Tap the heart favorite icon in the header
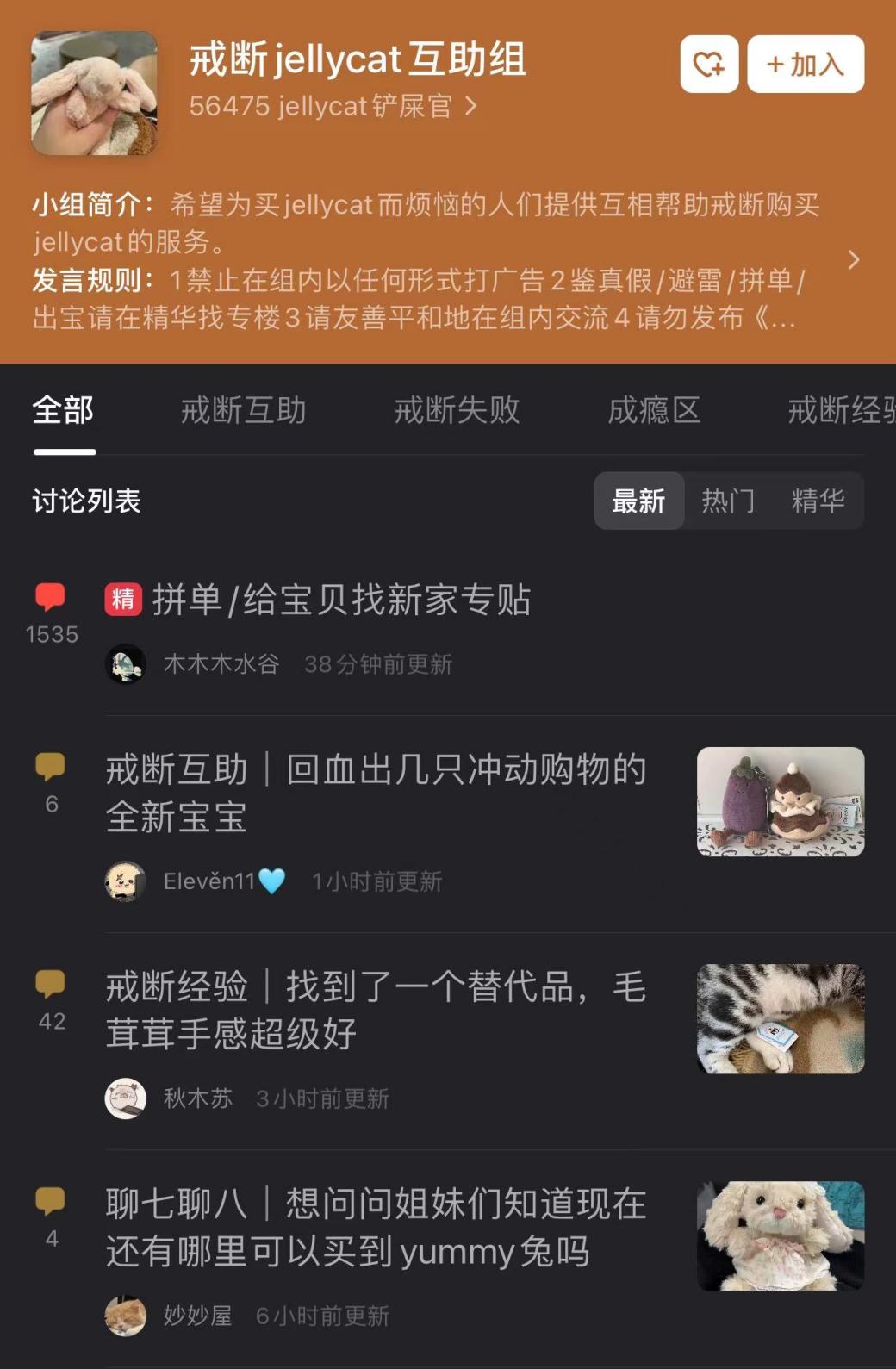The height and width of the screenshot is (1369, 896). tap(709, 65)
